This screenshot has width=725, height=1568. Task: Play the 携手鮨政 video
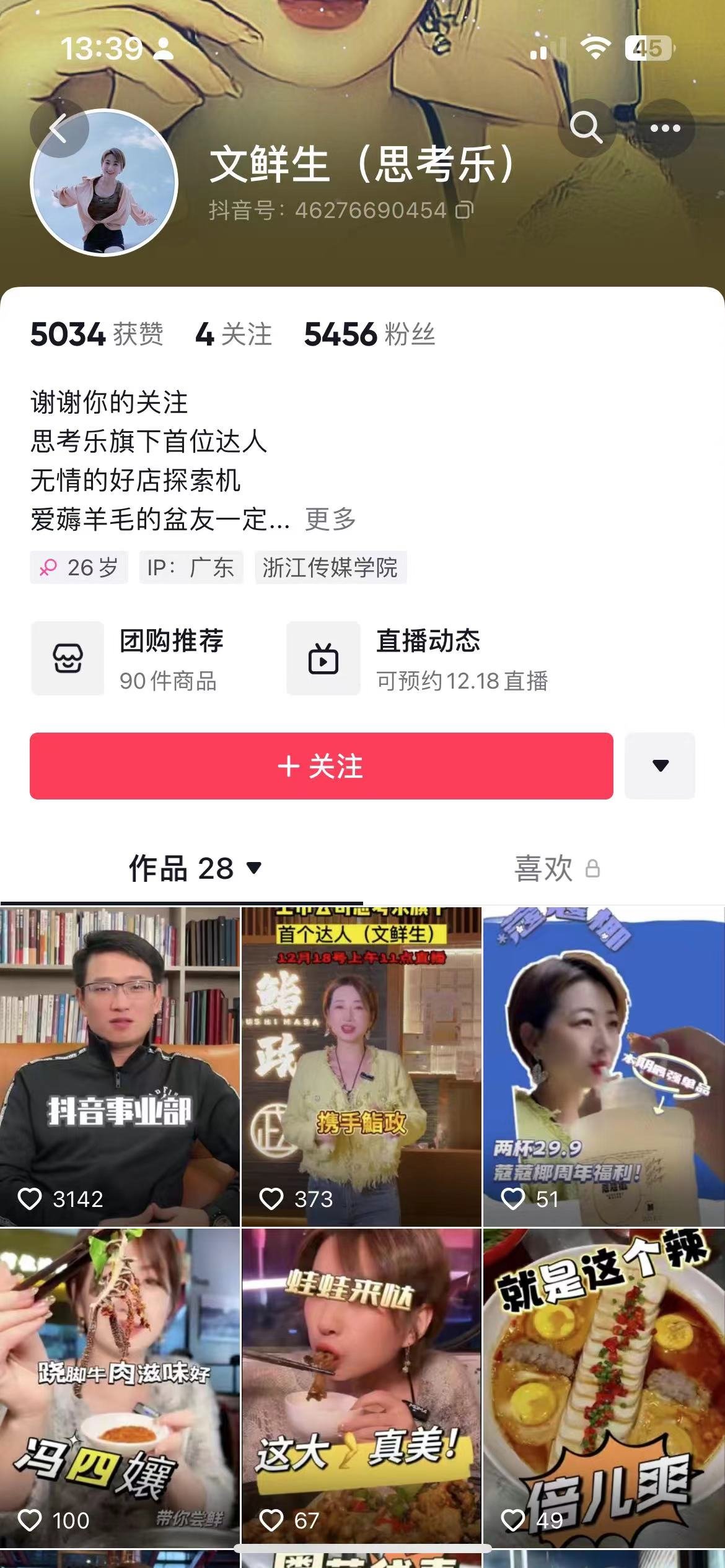[x=361, y=1065]
